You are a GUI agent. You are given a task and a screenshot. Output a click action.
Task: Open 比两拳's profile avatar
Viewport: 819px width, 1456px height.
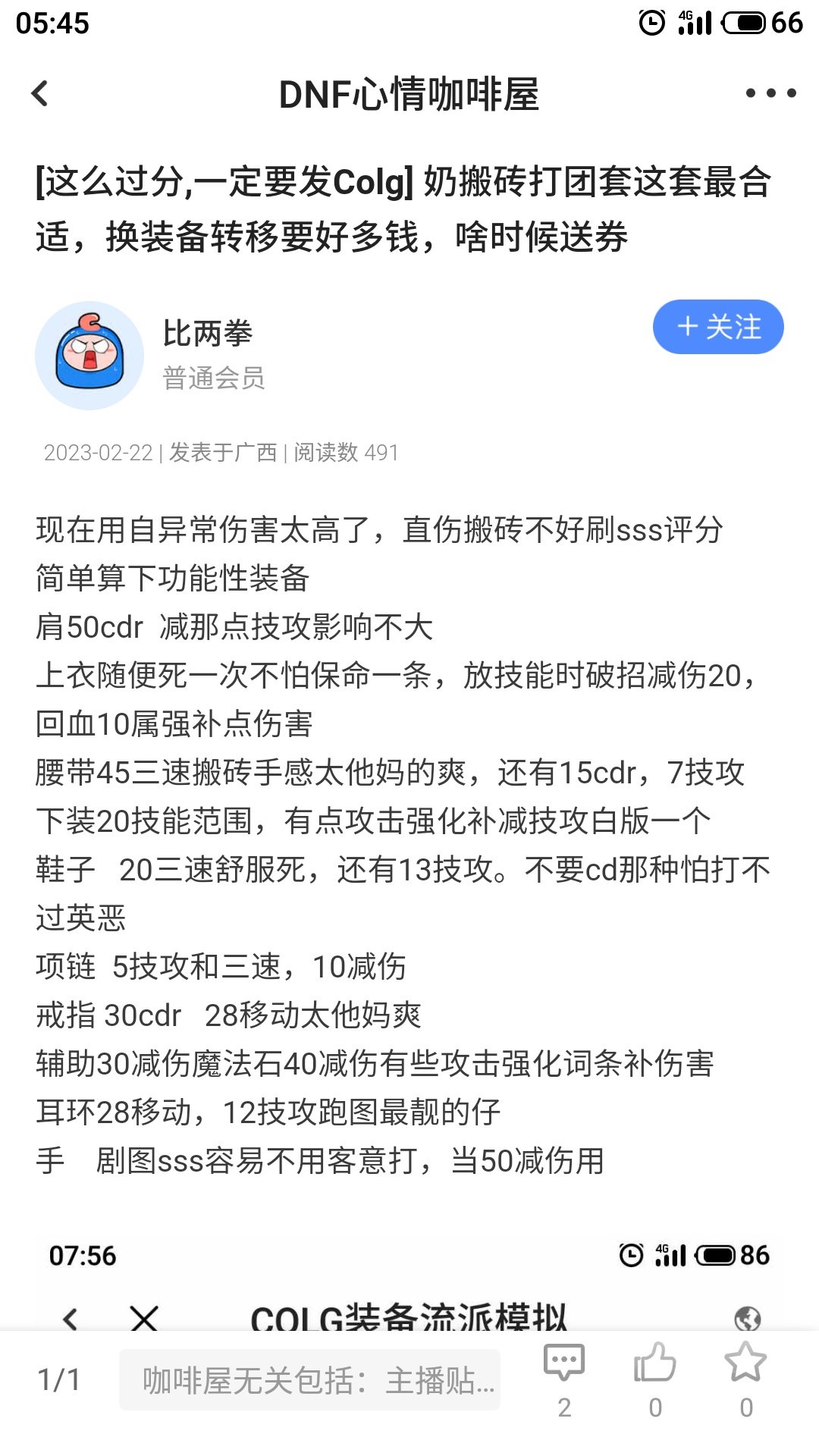[89, 356]
